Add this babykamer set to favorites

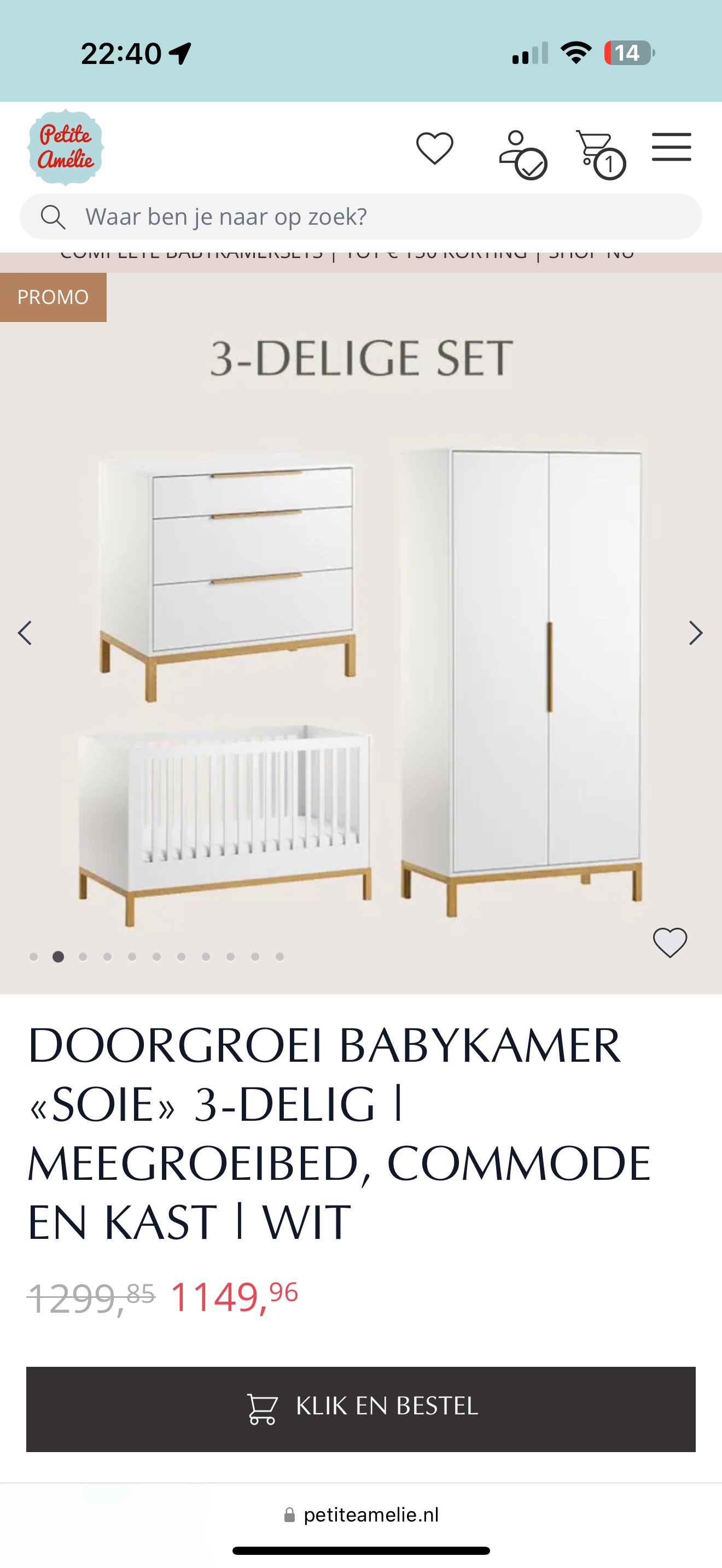(670, 942)
